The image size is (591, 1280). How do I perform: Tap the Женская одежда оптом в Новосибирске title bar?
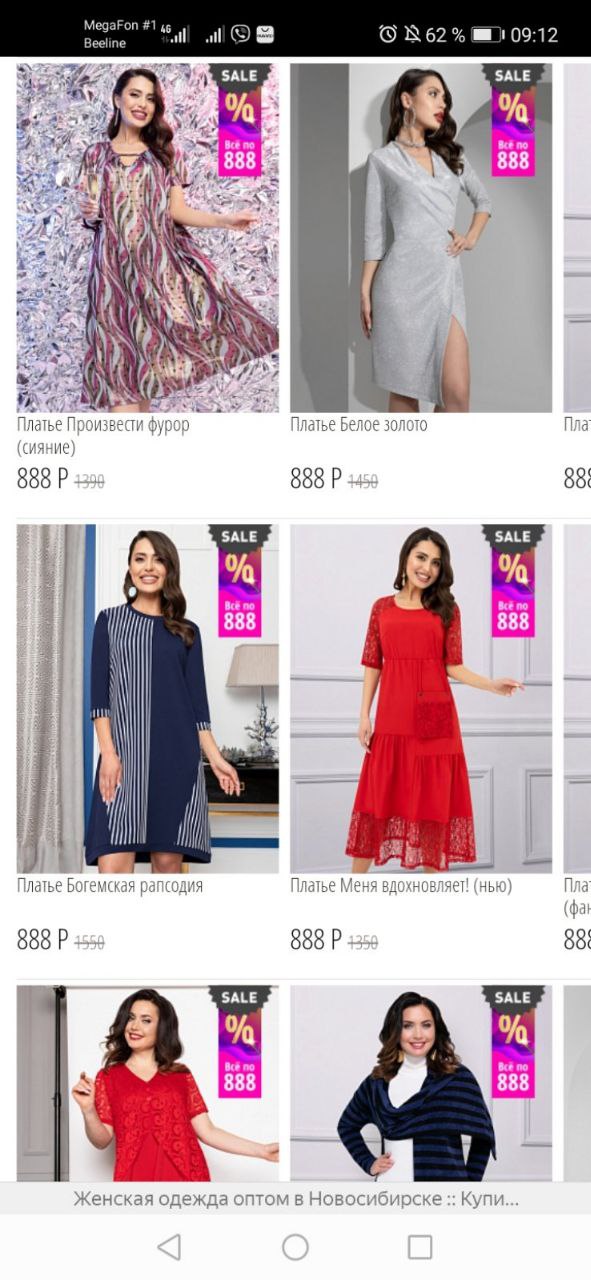[295, 1198]
